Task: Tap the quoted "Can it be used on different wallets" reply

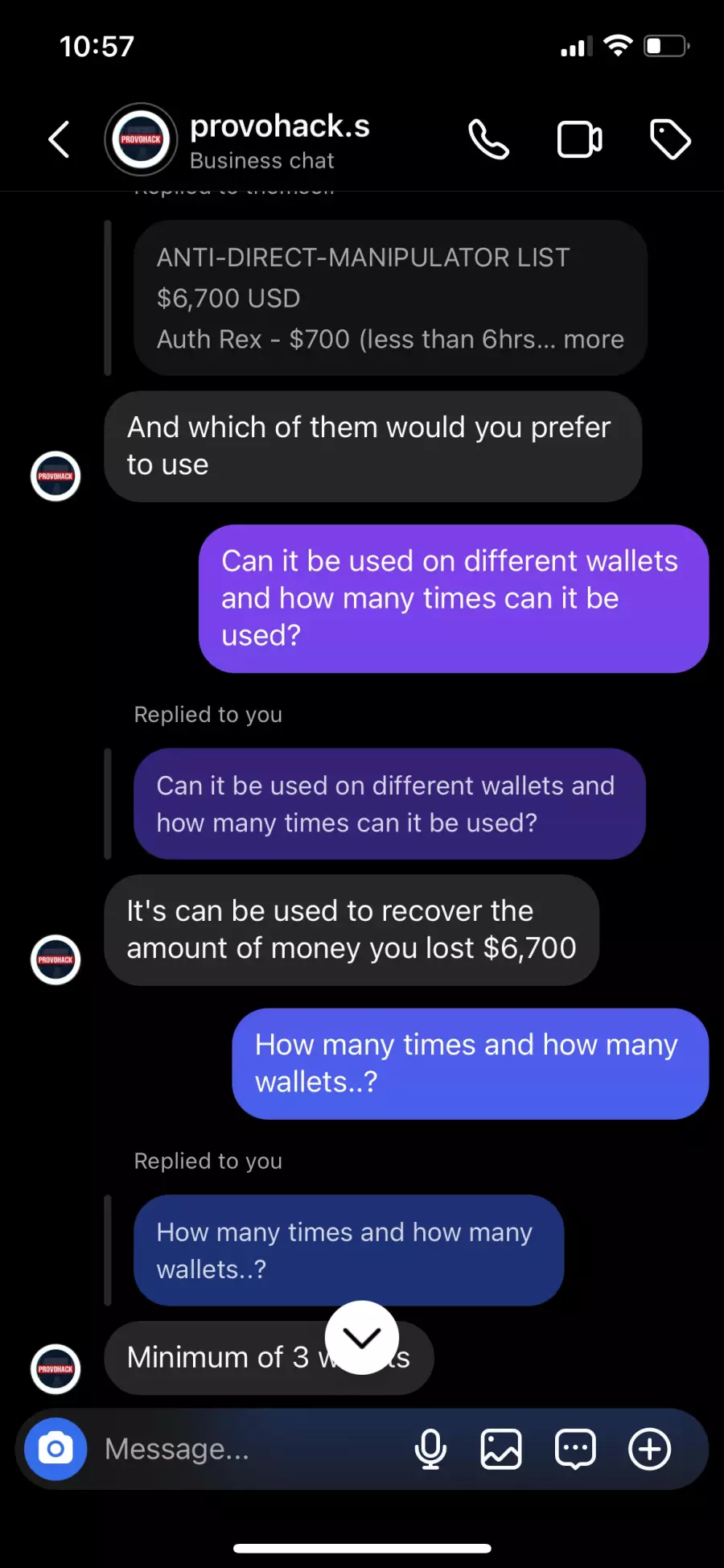Action: pyautogui.click(x=389, y=804)
